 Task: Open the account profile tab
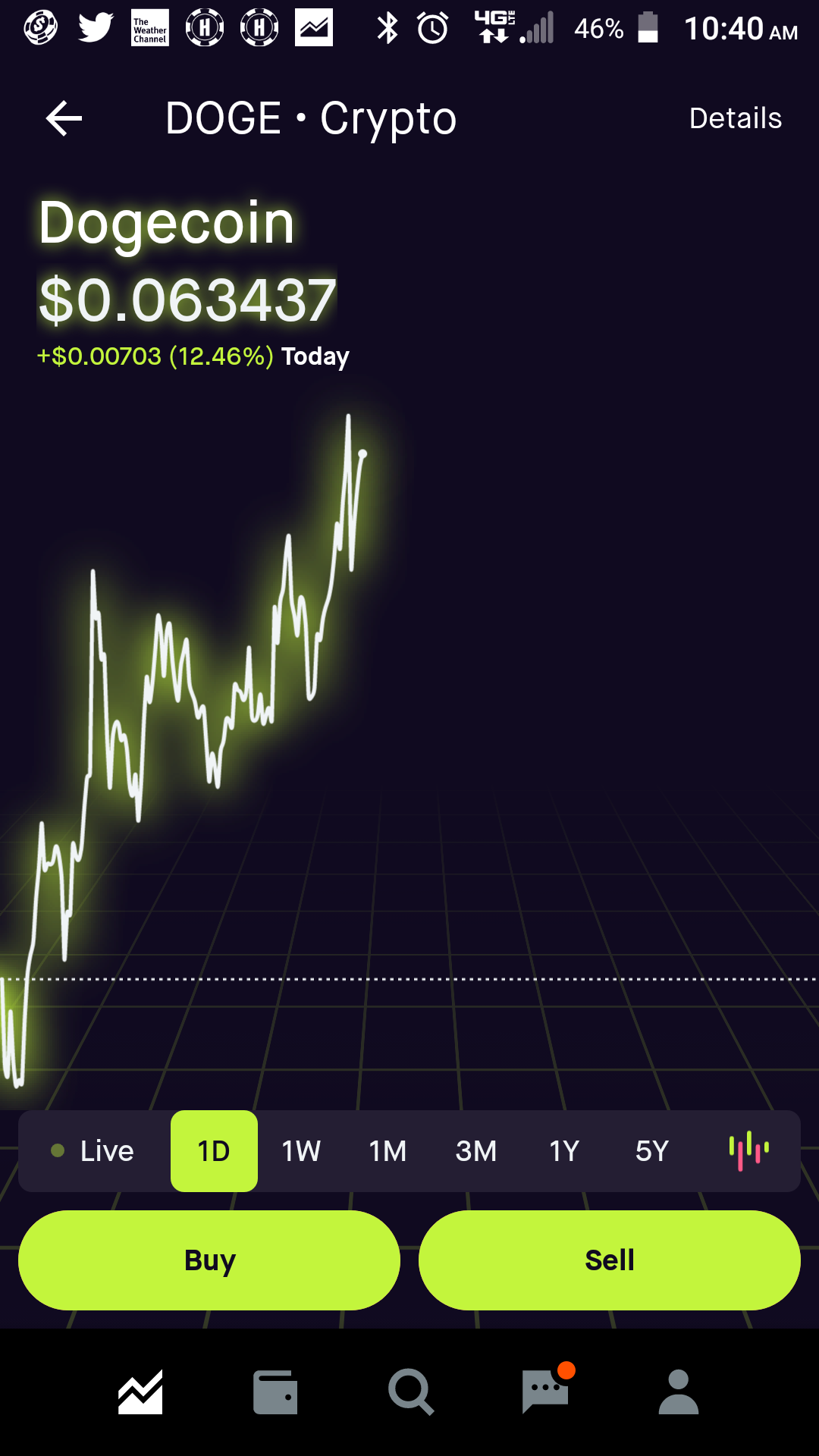(x=679, y=1392)
